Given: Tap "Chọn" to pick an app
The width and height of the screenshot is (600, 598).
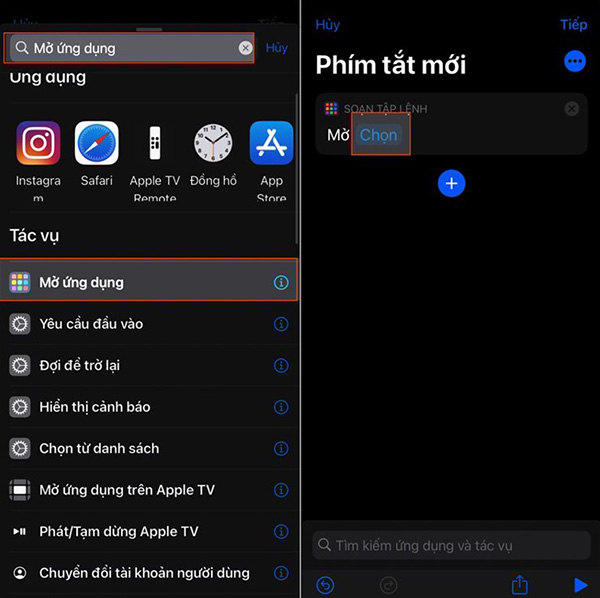Looking at the screenshot, I should click(379, 135).
